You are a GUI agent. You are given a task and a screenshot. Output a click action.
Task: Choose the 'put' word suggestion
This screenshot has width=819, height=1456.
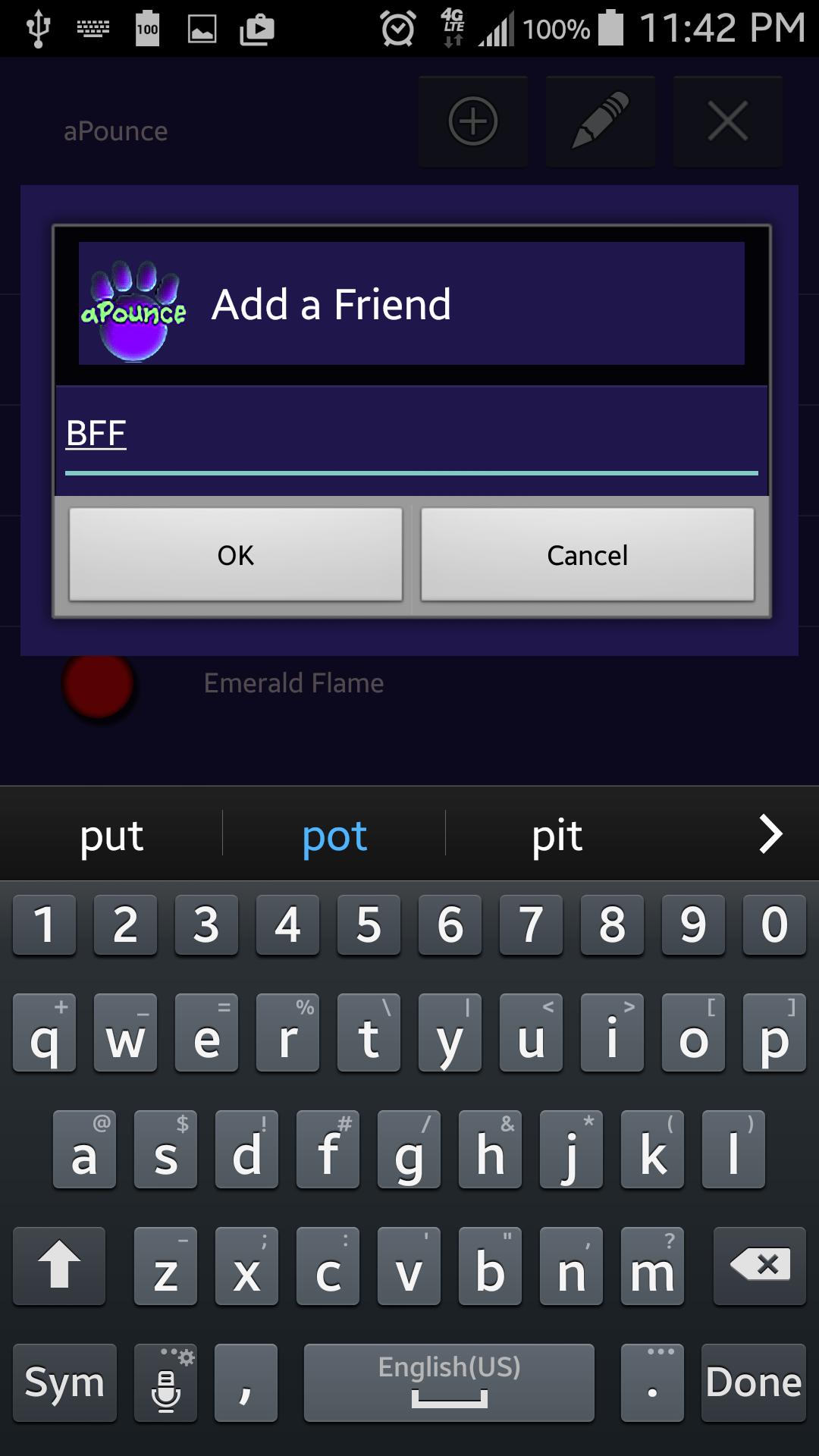(x=111, y=835)
